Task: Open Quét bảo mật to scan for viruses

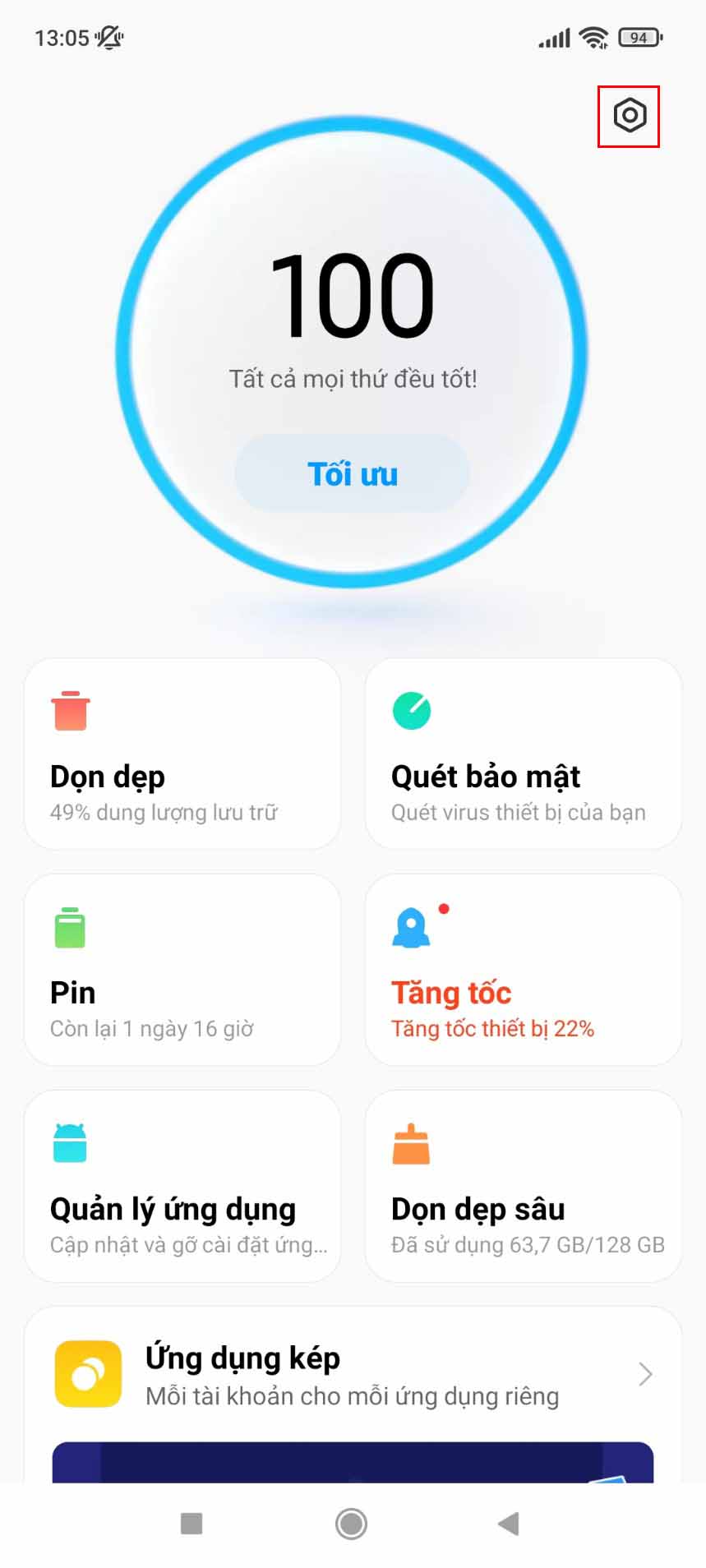Action: [x=524, y=752]
